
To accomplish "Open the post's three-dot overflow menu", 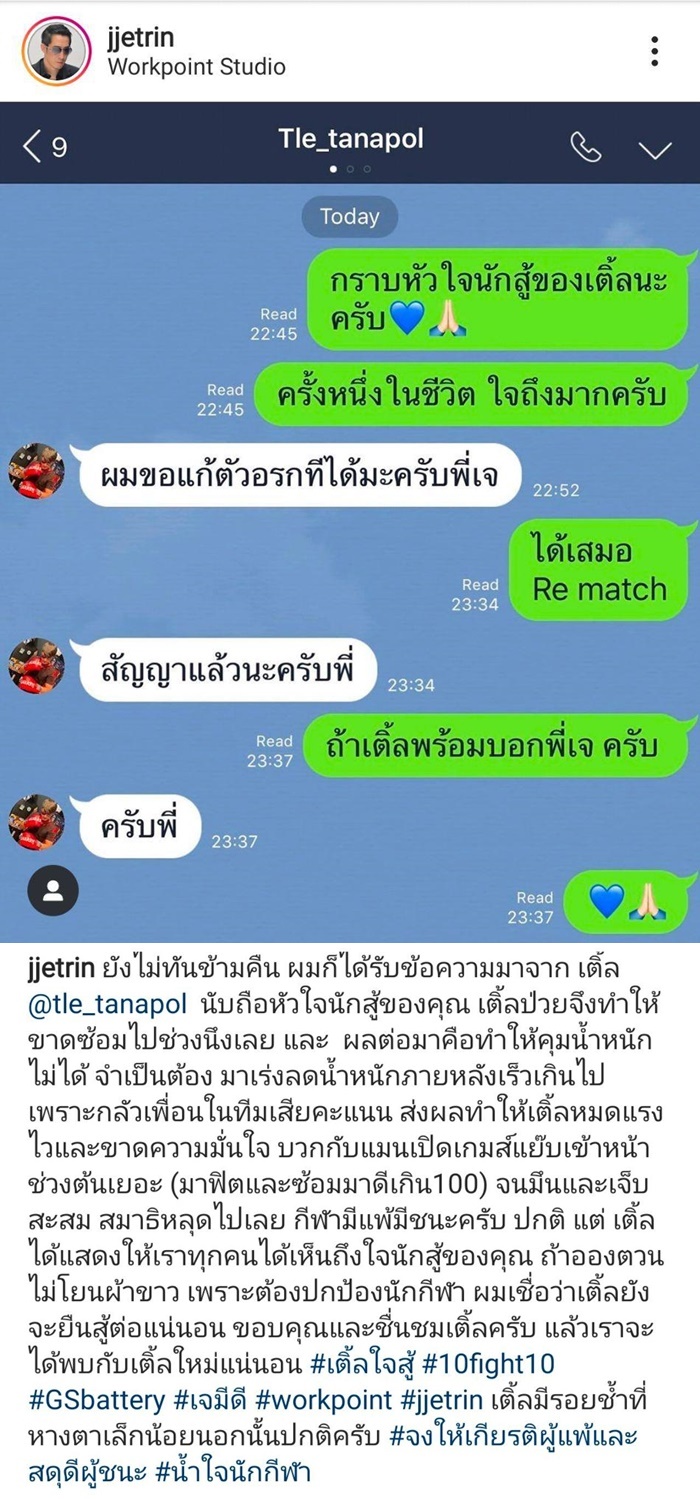I will tap(654, 52).
